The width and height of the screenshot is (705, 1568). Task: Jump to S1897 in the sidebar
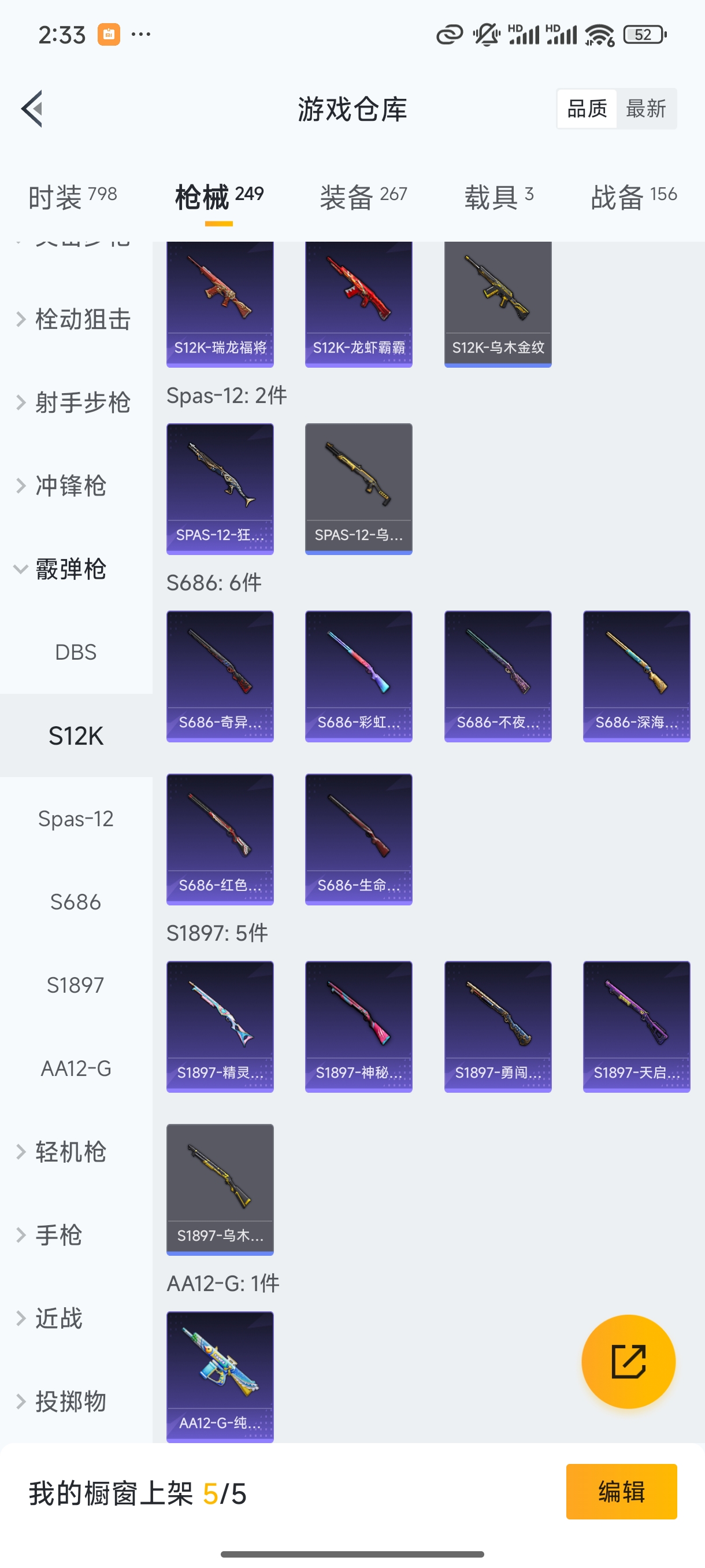tap(76, 985)
